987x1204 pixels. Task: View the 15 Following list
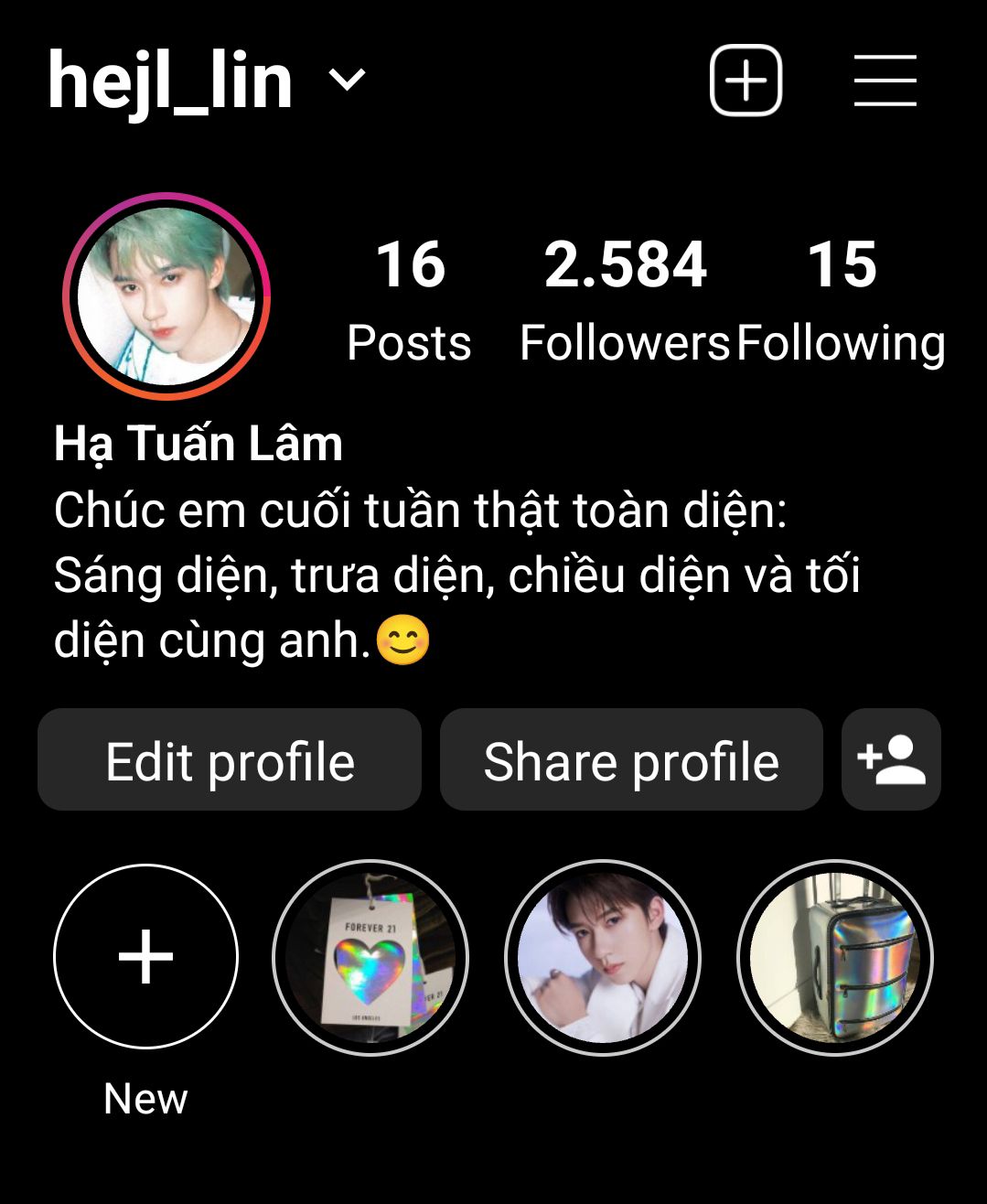pyautogui.click(x=841, y=299)
